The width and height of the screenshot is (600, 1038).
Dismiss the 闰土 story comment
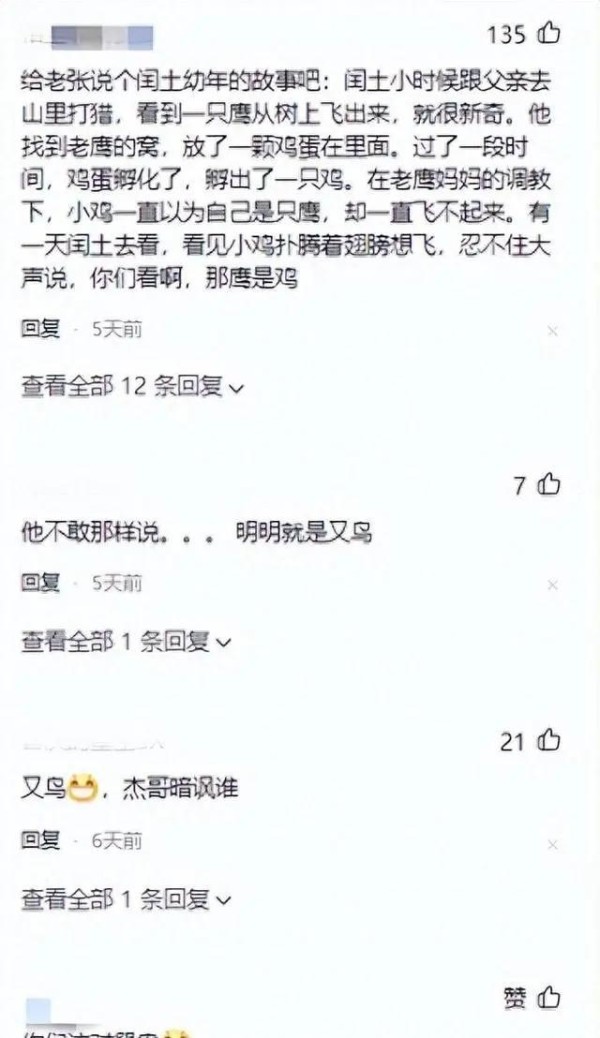pyautogui.click(x=552, y=330)
